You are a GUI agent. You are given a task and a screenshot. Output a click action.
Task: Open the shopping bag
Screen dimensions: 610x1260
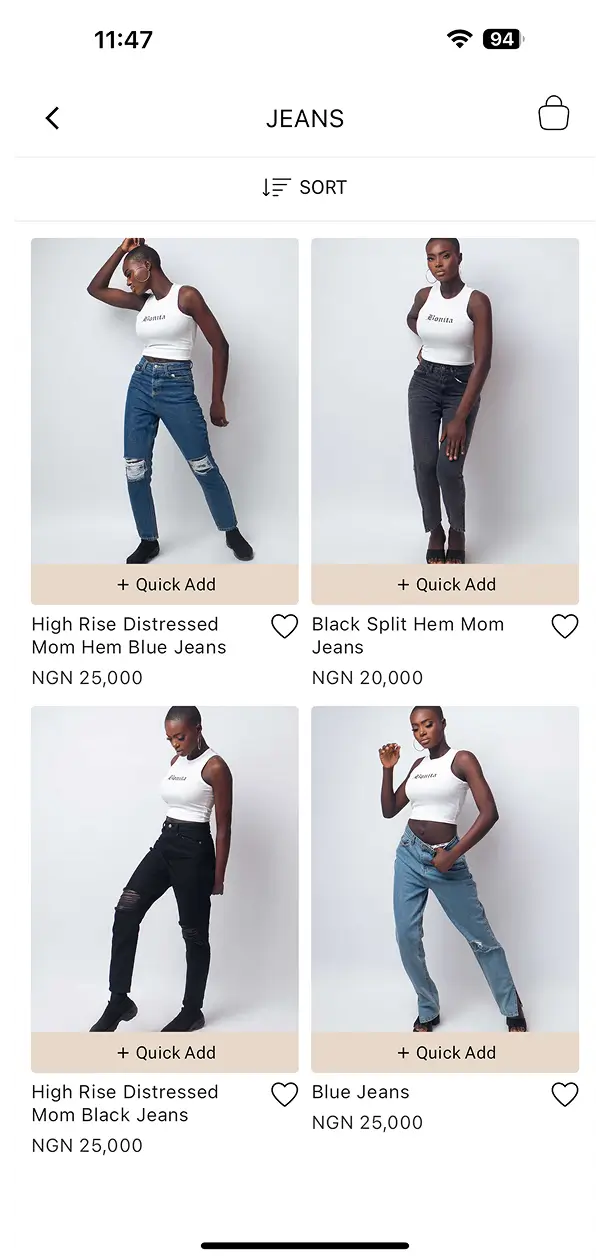(x=553, y=114)
